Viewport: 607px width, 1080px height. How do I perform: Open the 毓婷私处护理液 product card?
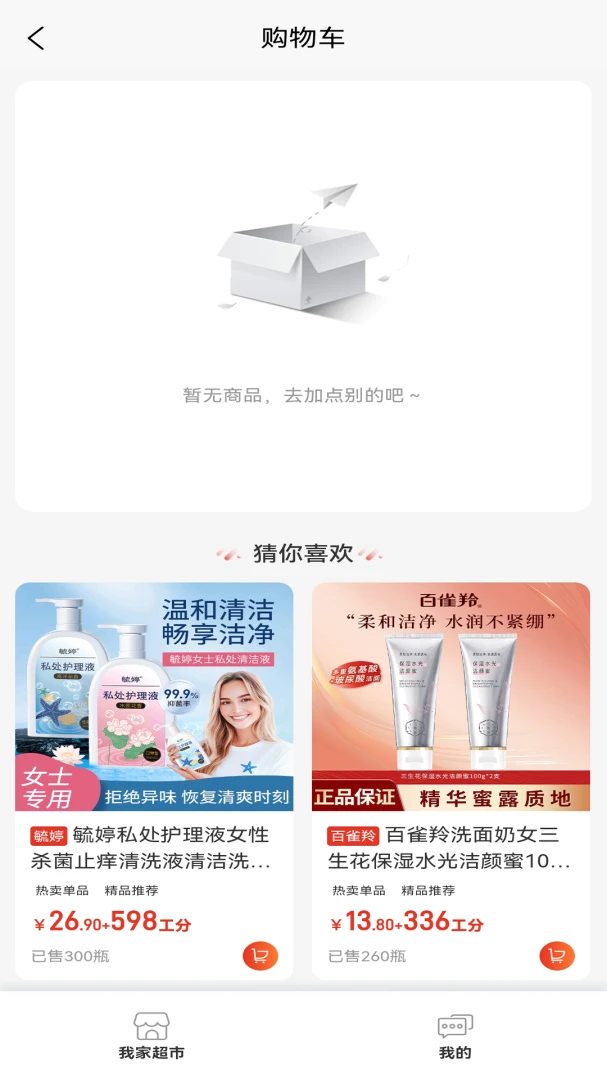[154, 780]
